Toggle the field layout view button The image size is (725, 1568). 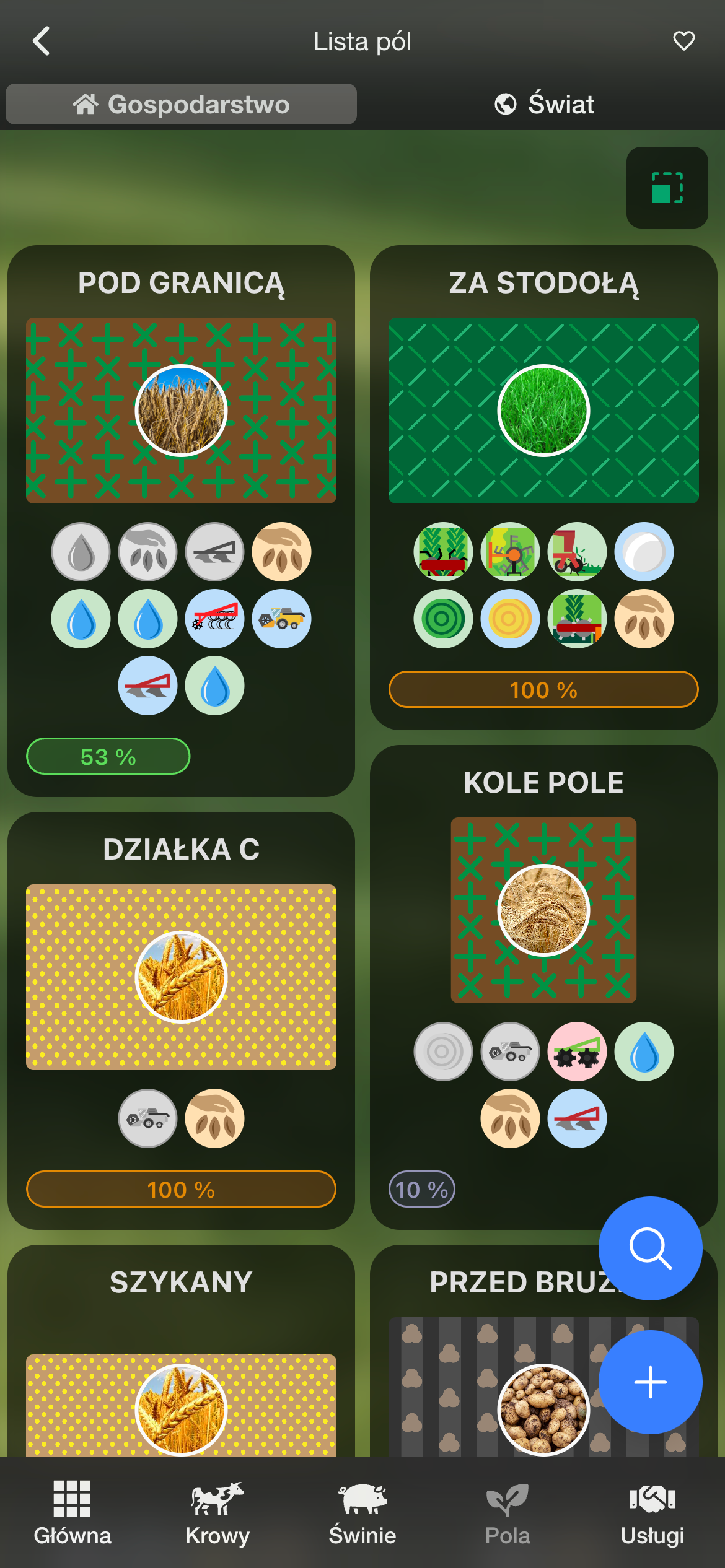click(667, 188)
